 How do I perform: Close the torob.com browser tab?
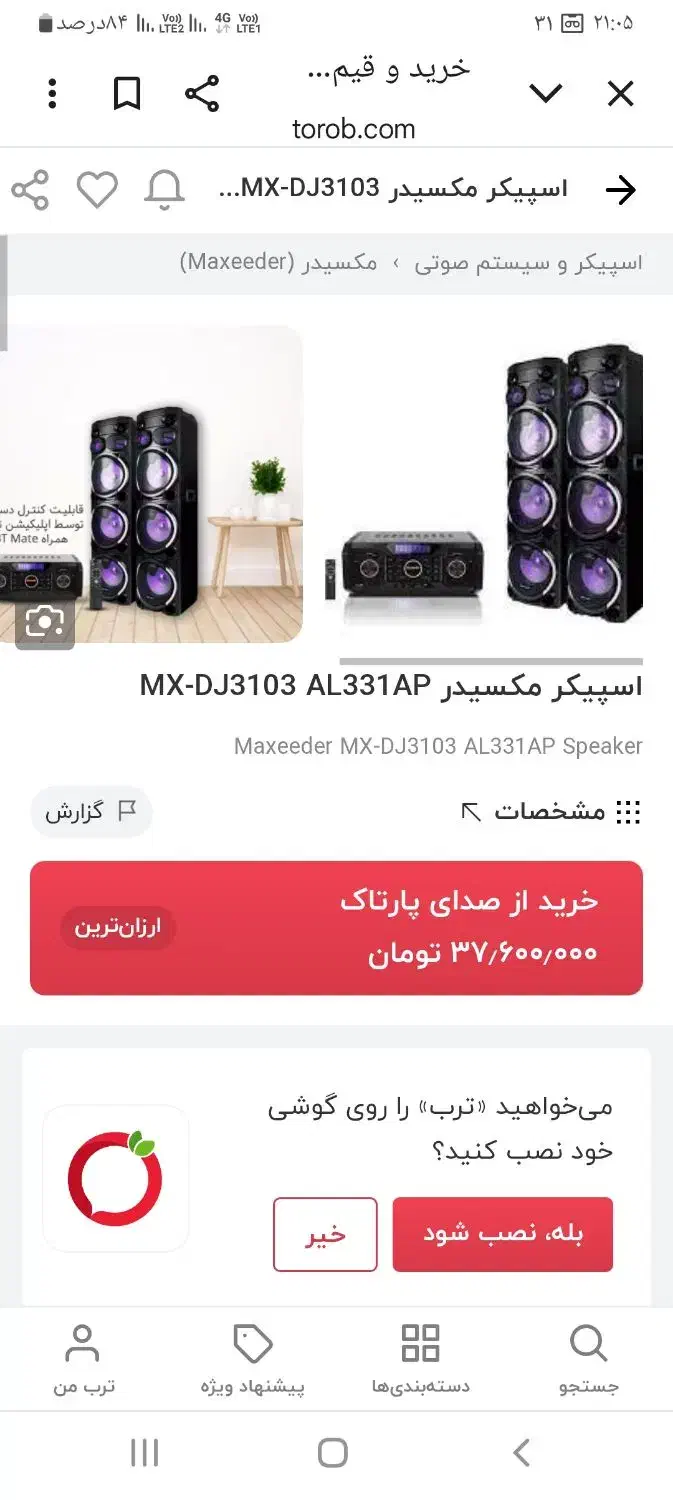tap(621, 94)
